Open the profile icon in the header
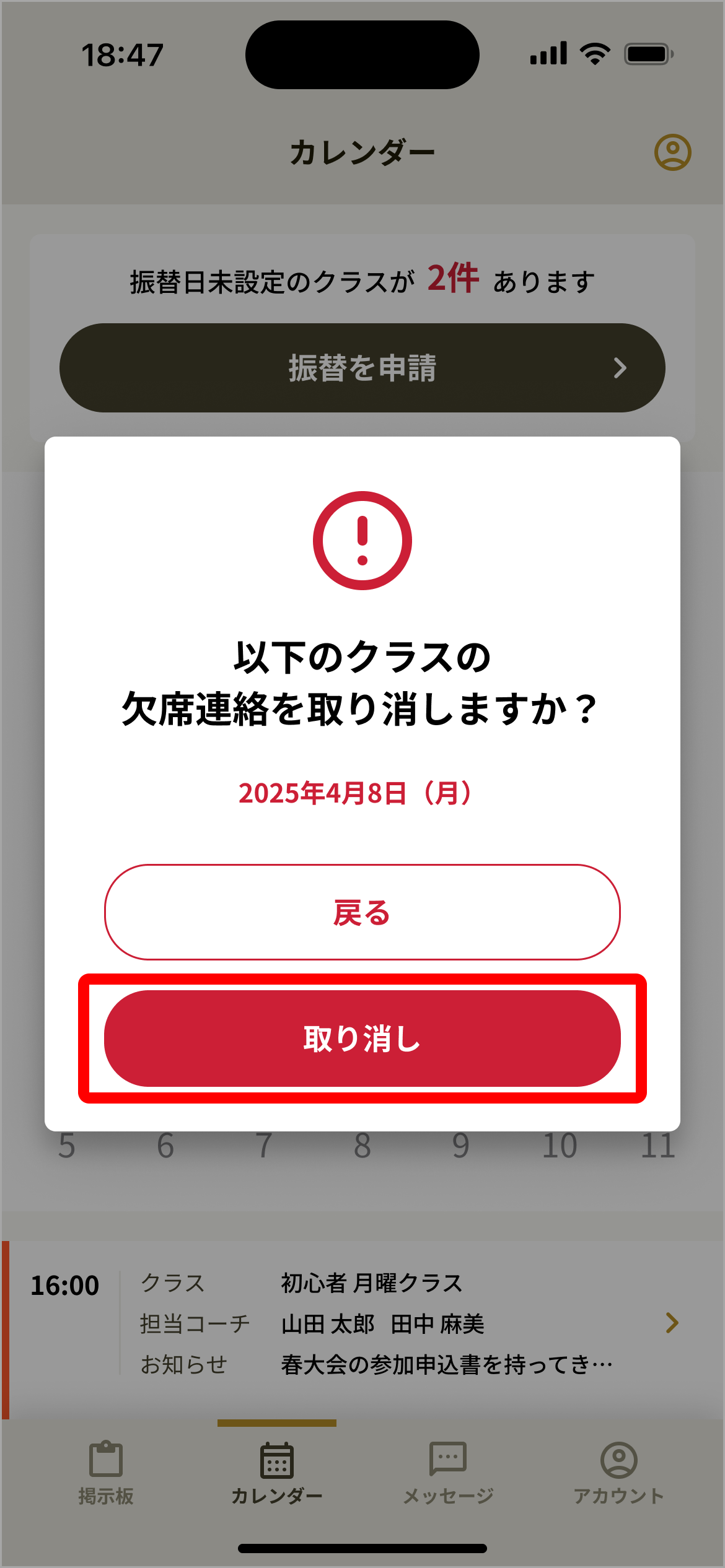 pyautogui.click(x=672, y=152)
